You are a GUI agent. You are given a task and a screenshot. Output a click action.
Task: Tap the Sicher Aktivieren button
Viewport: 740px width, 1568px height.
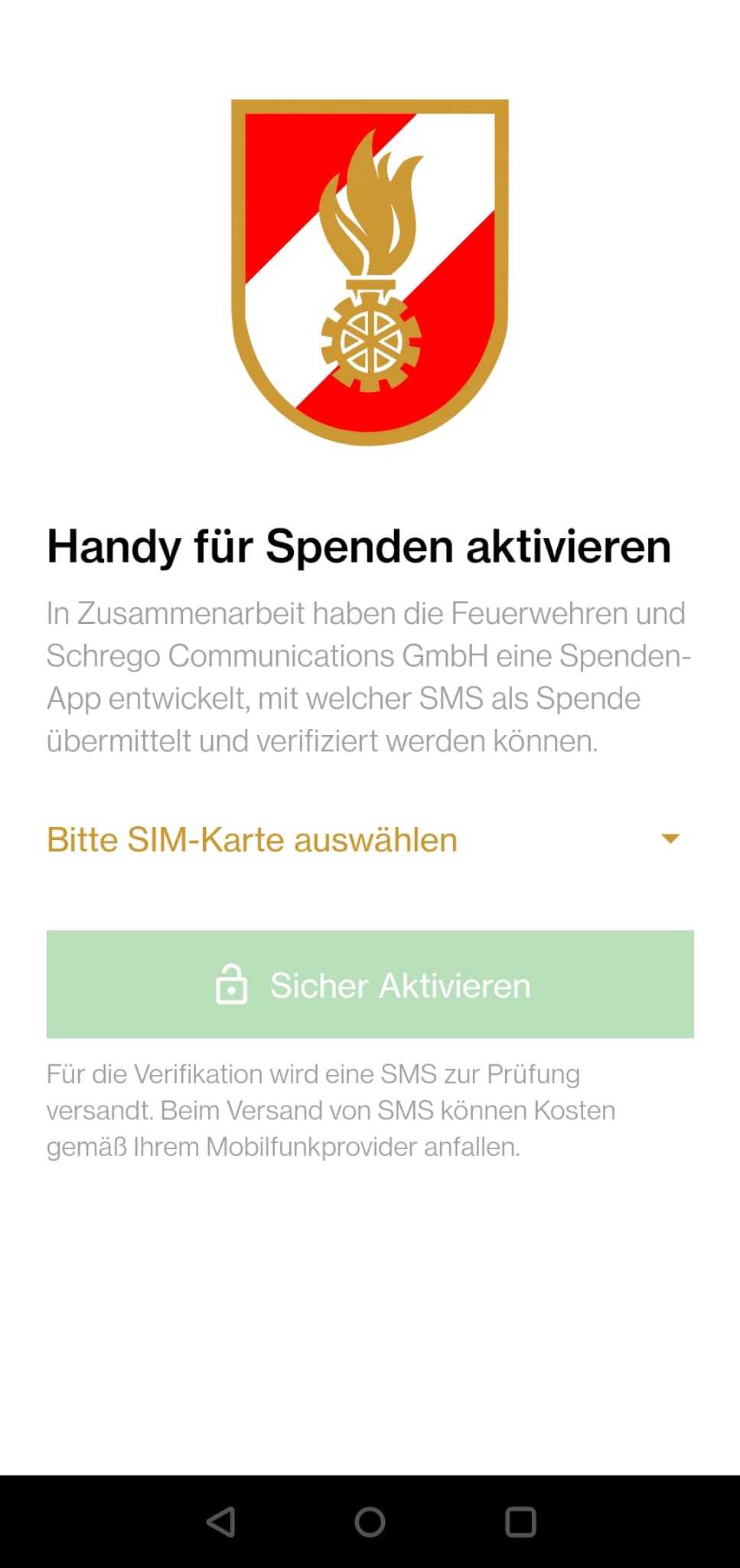[370, 985]
